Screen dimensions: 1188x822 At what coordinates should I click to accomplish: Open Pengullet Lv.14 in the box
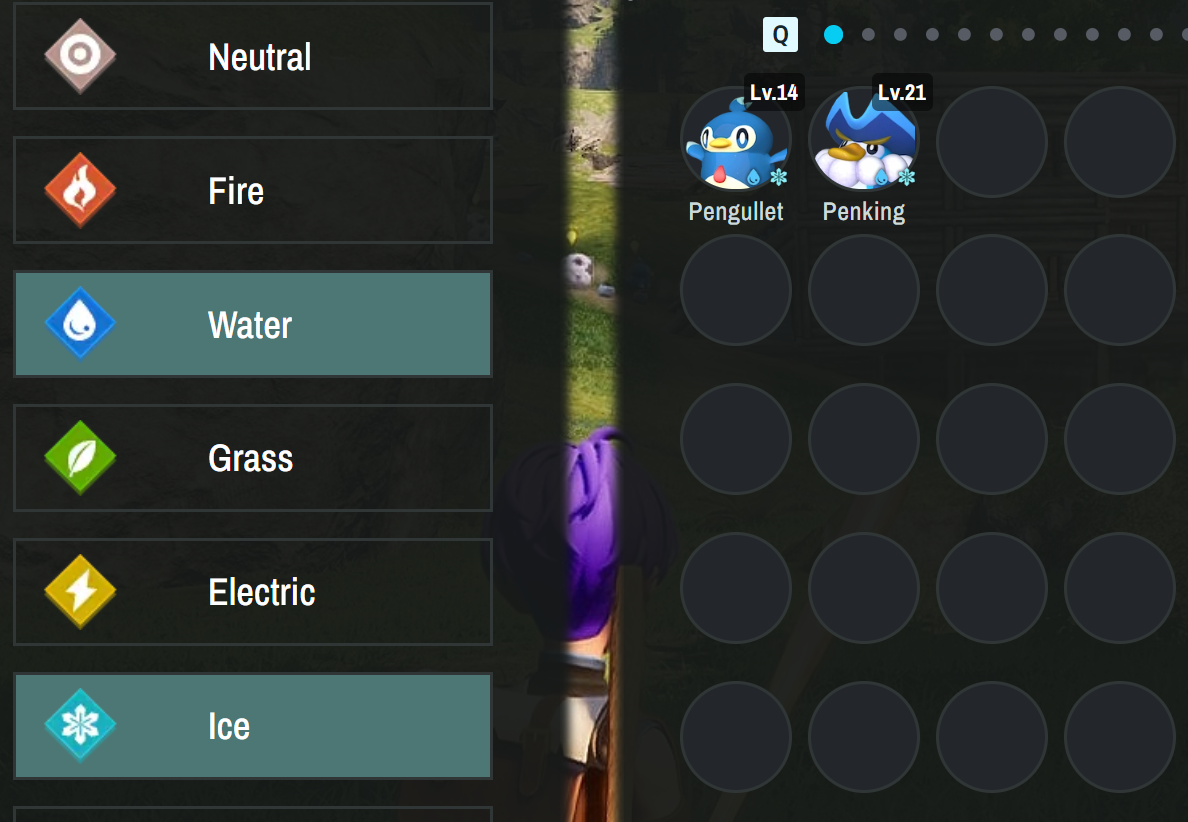(736, 141)
